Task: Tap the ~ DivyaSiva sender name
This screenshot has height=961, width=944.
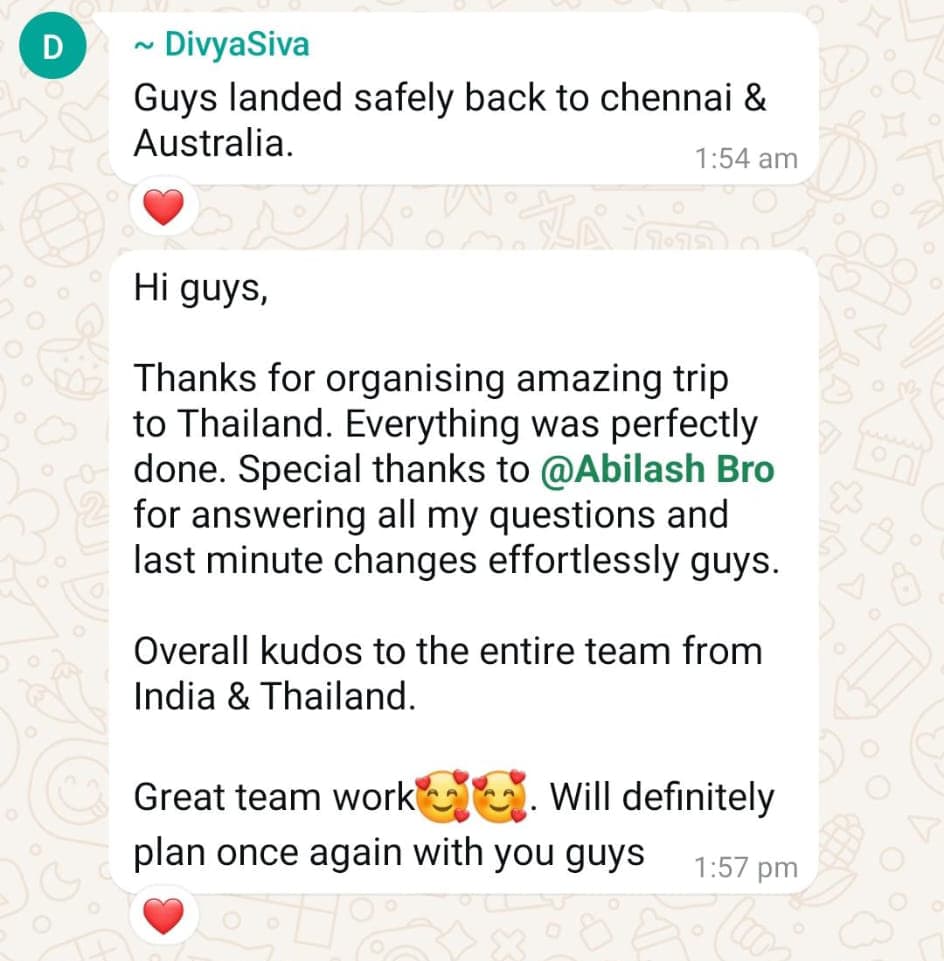Action: coord(221,44)
